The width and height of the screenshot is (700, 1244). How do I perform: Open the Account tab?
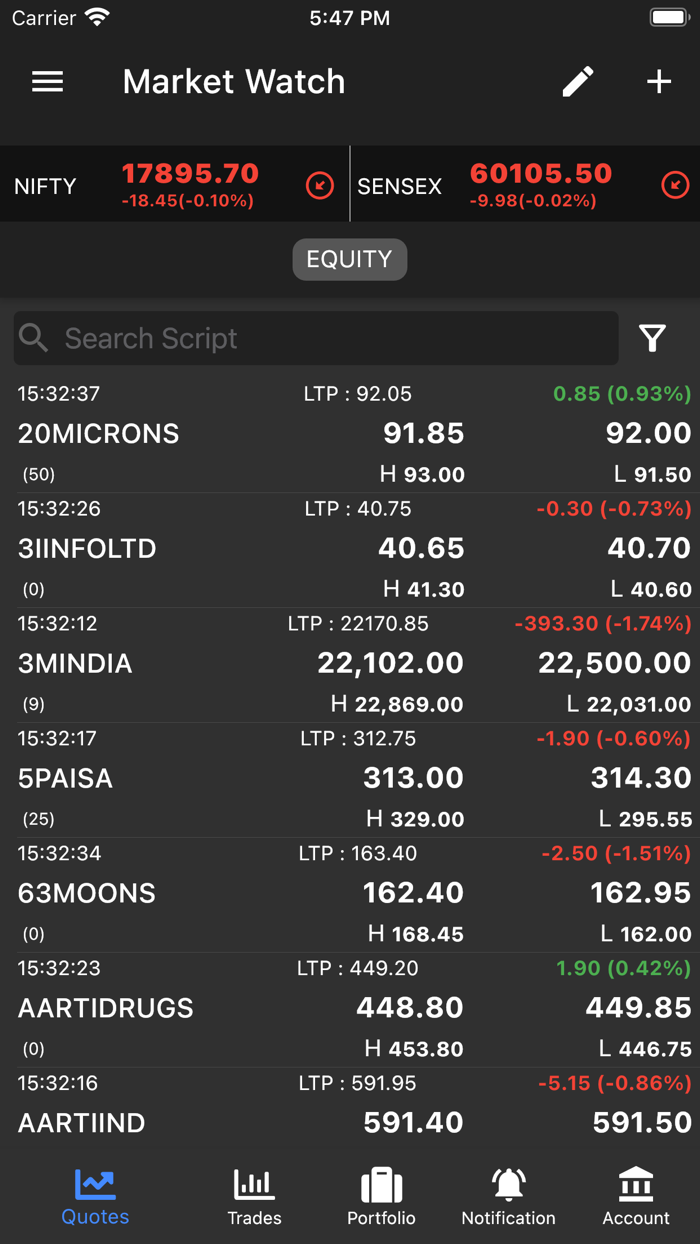click(x=636, y=1197)
